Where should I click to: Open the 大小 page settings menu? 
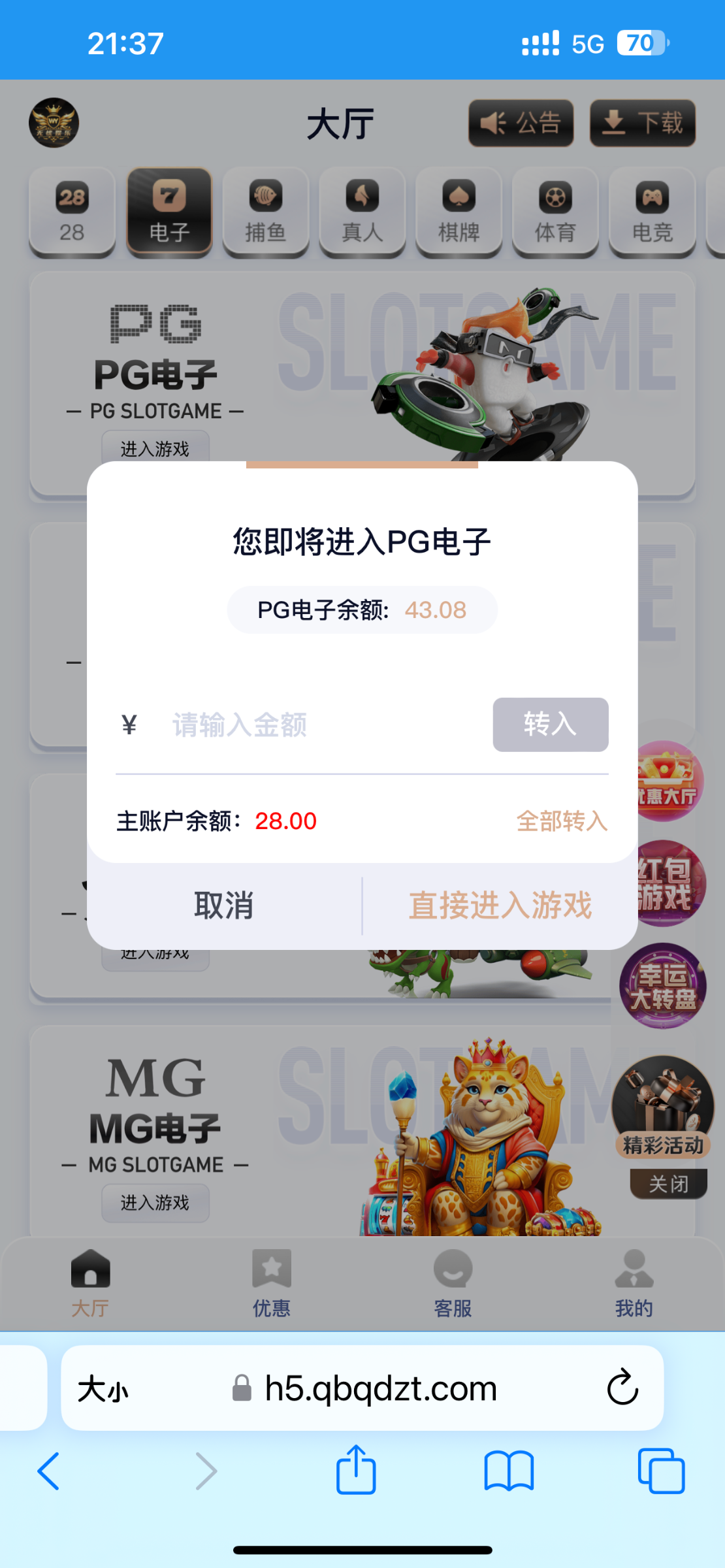(x=103, y=1388)
